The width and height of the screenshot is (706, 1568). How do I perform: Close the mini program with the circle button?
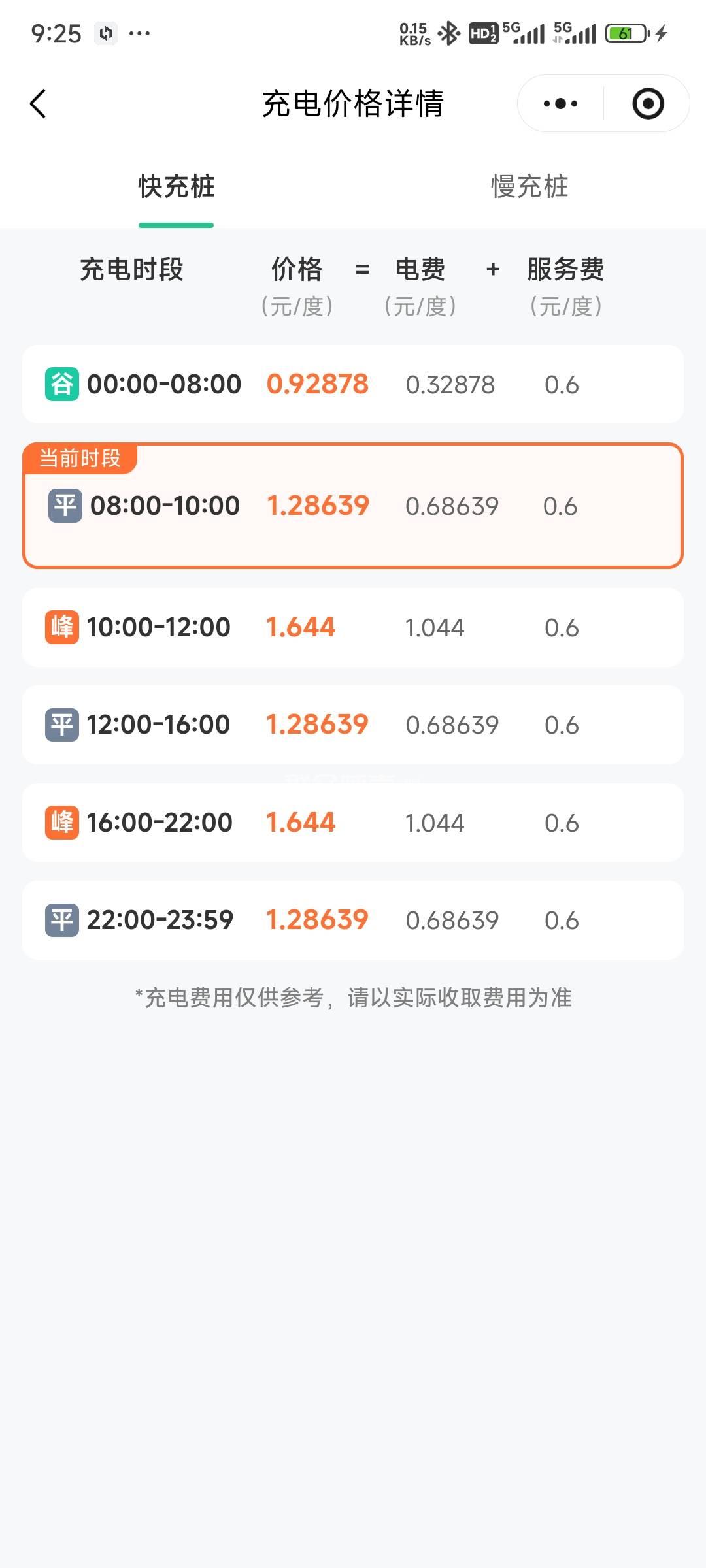[x=648, y=104]
